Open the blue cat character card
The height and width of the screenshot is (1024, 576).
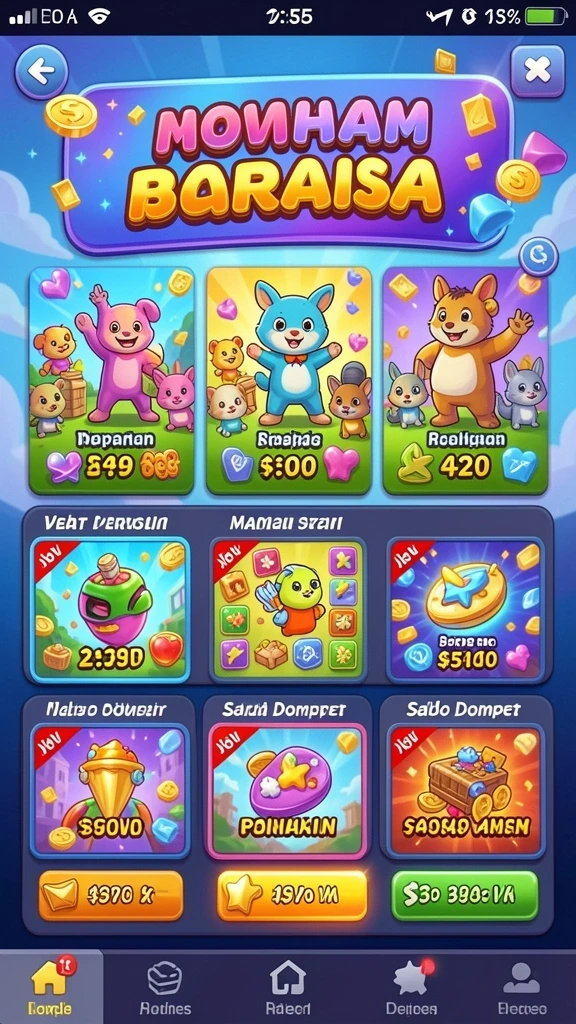pyautogui.click(x=289, y=381)
